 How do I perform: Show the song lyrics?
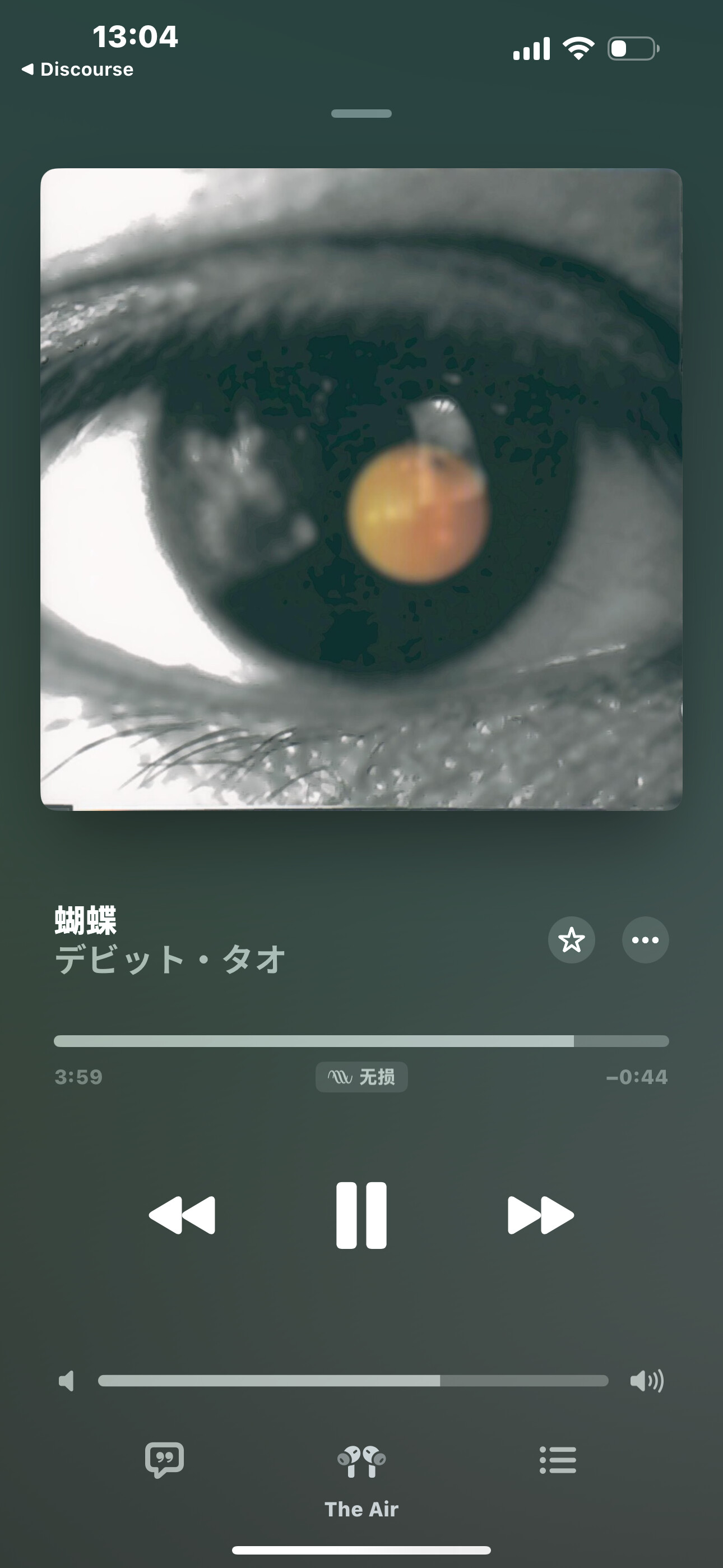164,1460
